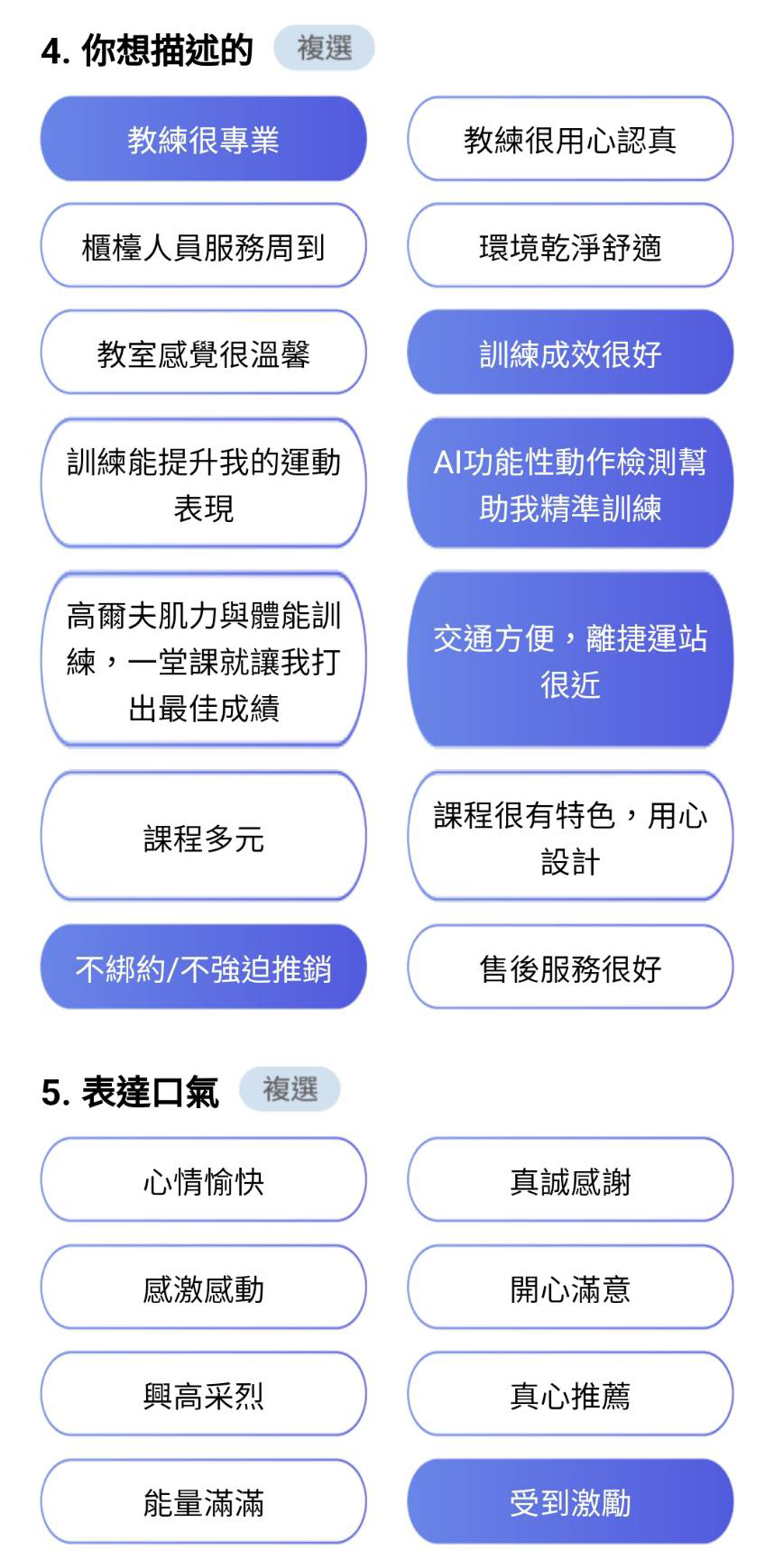Pick the 能量滿滿 tone
This screenshot has width=774, height=1568.
pos(203,1502)
